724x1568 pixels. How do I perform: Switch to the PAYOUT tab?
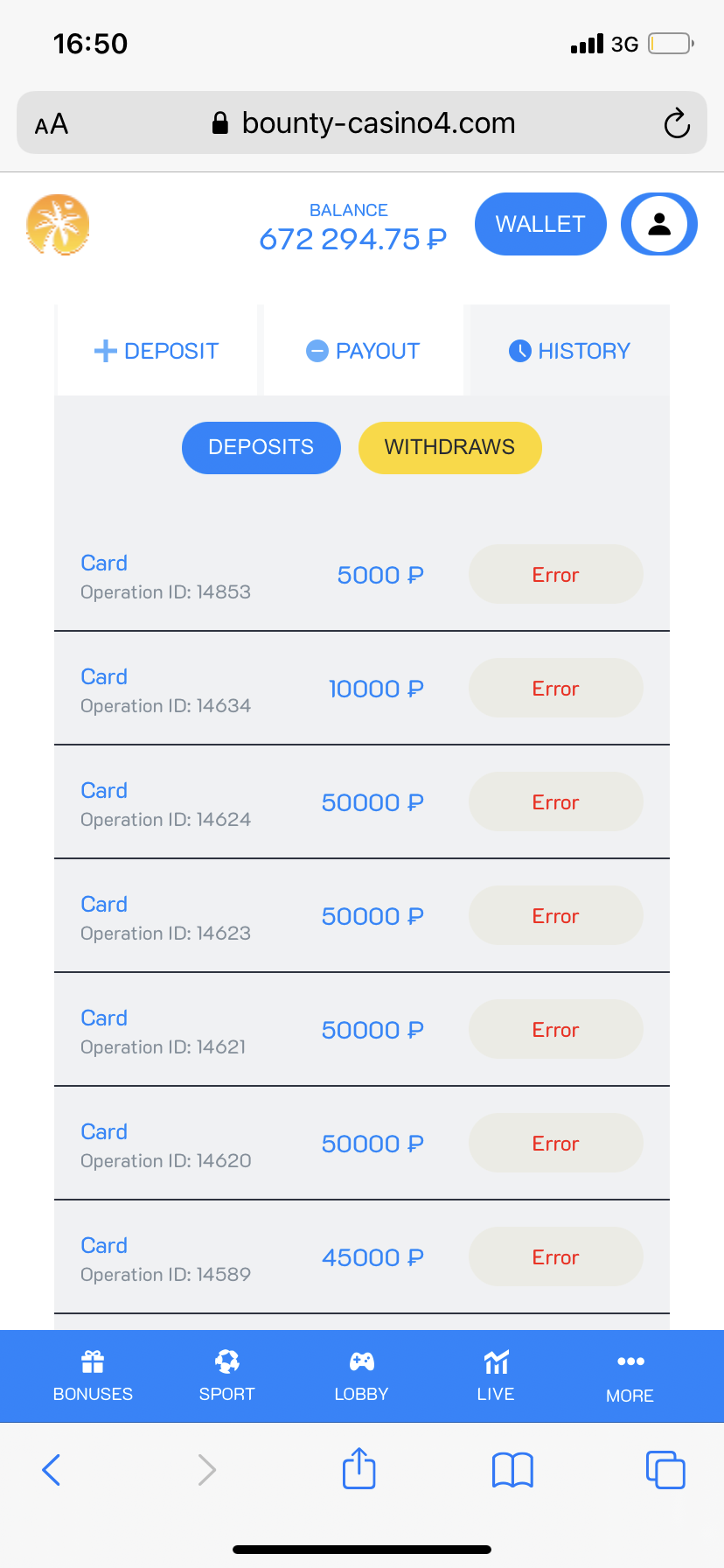coord(364,351)
